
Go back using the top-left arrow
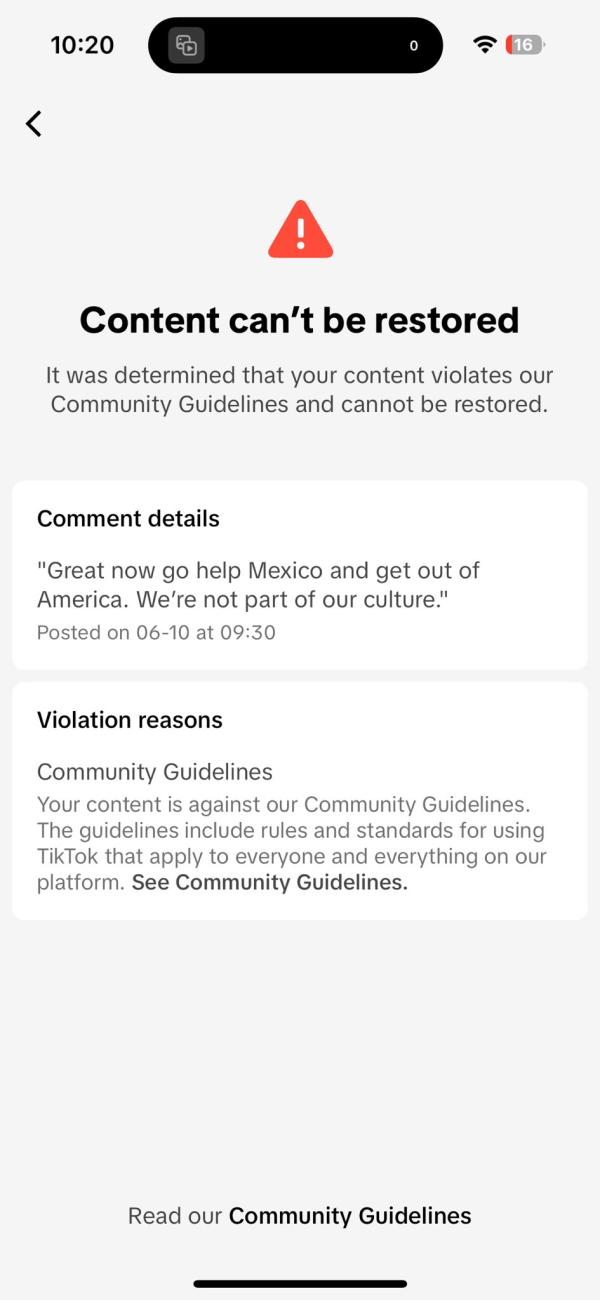coord(34,124)
